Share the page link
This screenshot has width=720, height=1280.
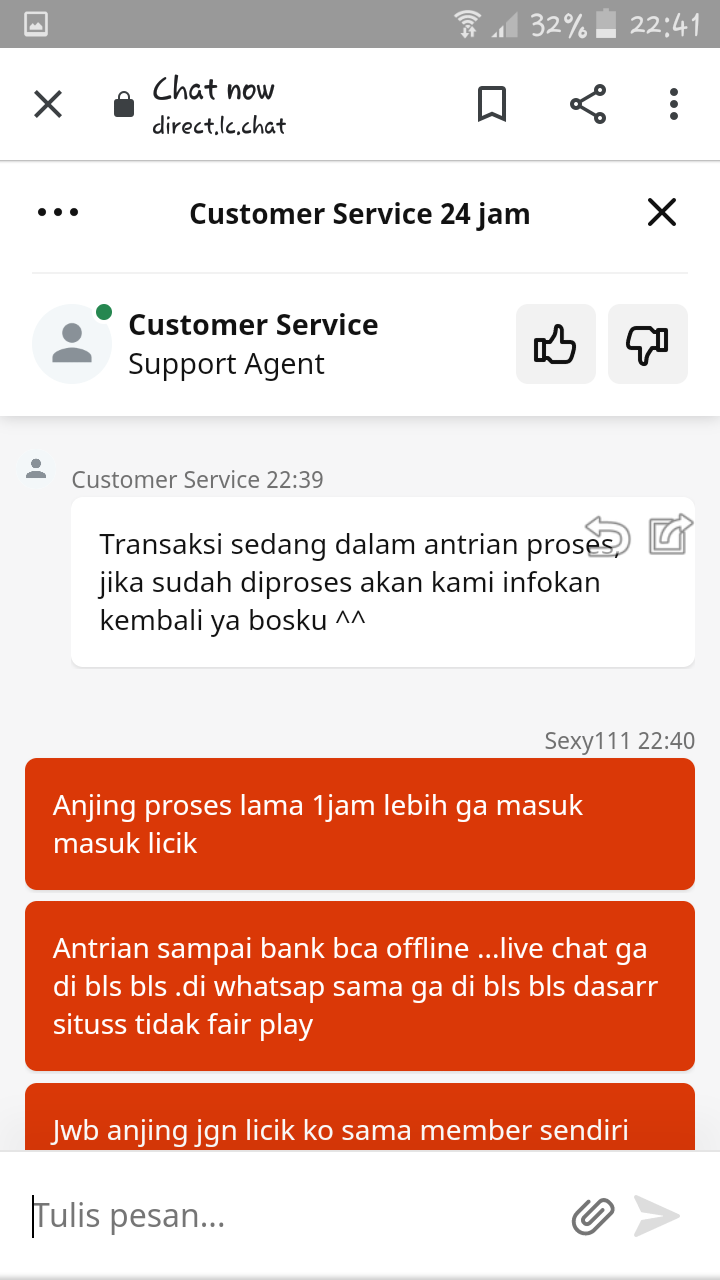pyautogui.click(x=588, y=104)
